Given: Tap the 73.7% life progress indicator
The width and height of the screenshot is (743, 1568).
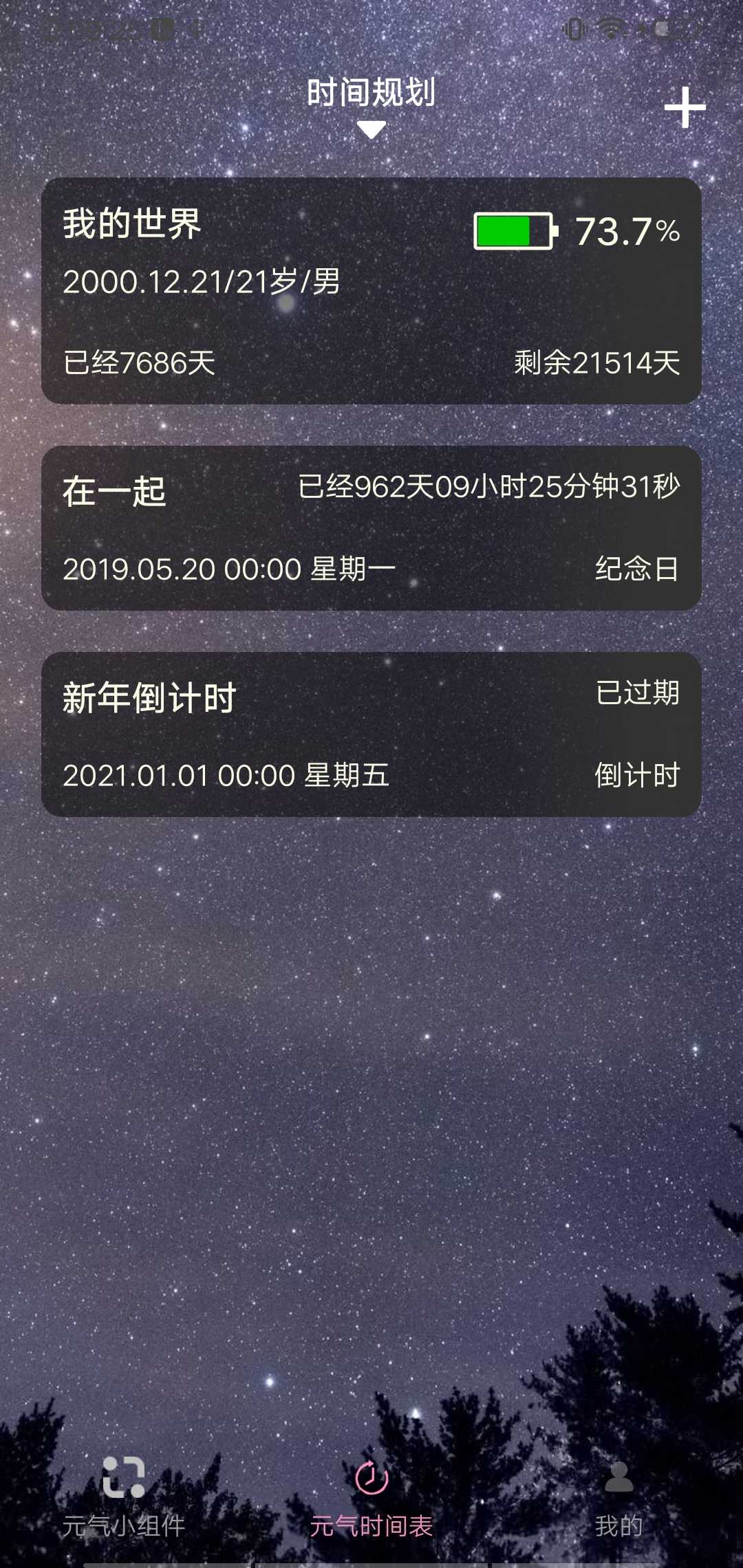Looking at the screenshot, I should 627,232.
